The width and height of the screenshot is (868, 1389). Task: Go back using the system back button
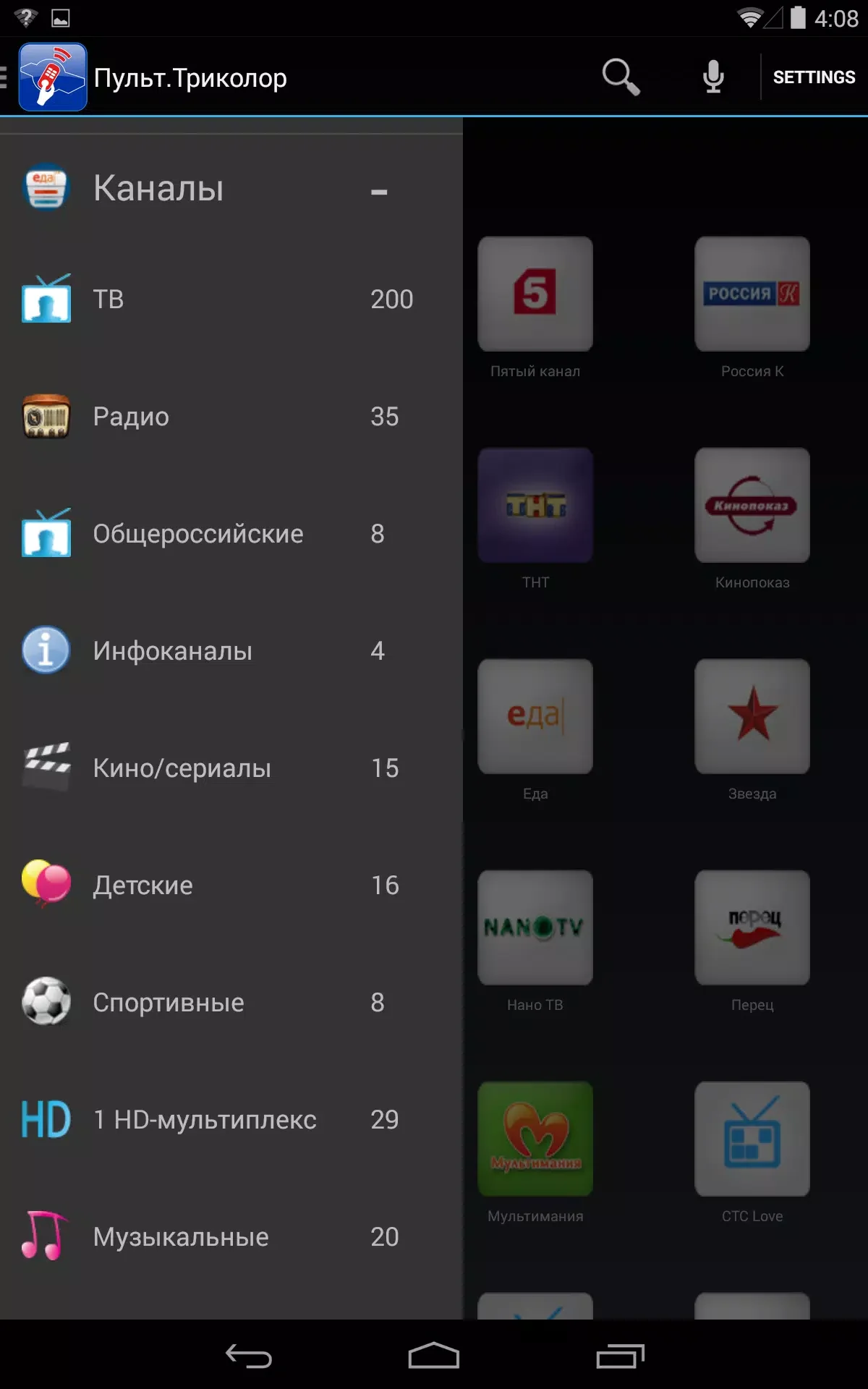coord(248,1356)
